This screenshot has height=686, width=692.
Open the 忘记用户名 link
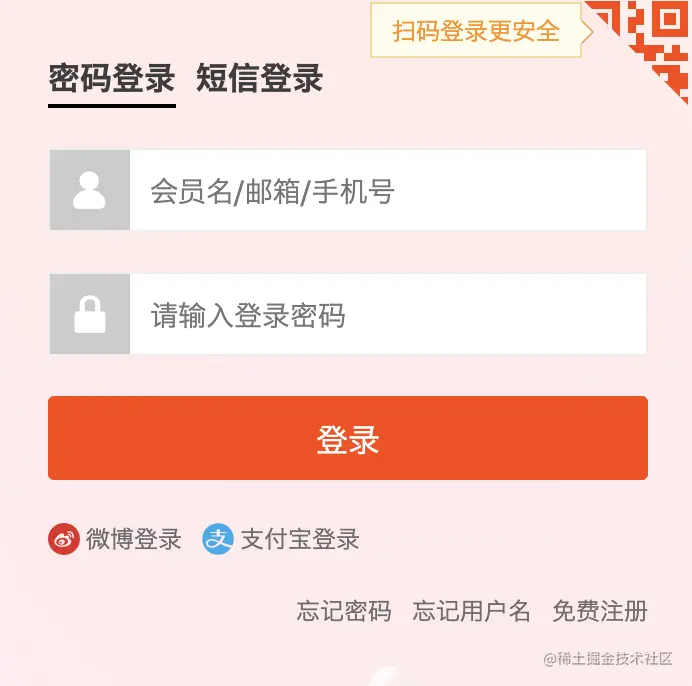471,611
